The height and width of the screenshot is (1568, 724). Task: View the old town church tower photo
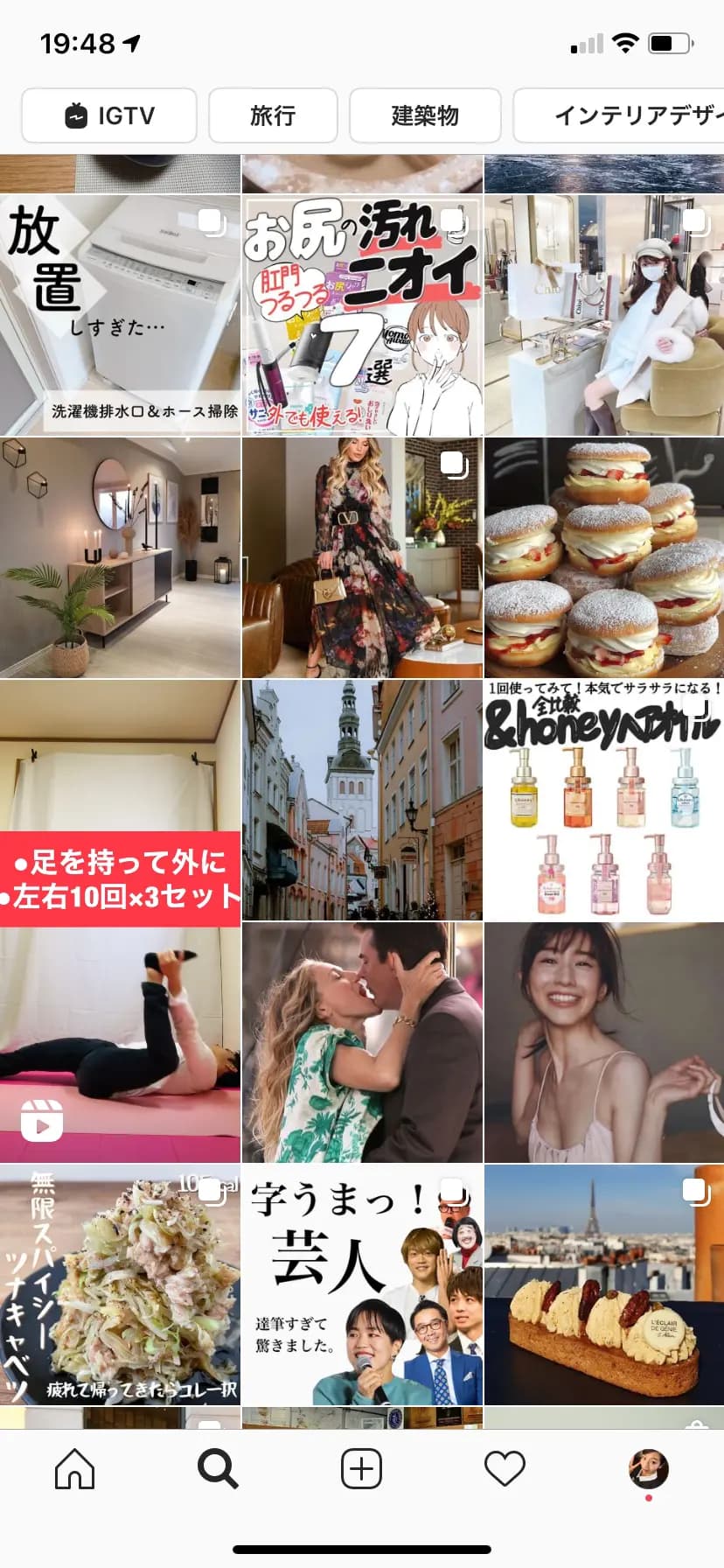click(x=362, y=801)
